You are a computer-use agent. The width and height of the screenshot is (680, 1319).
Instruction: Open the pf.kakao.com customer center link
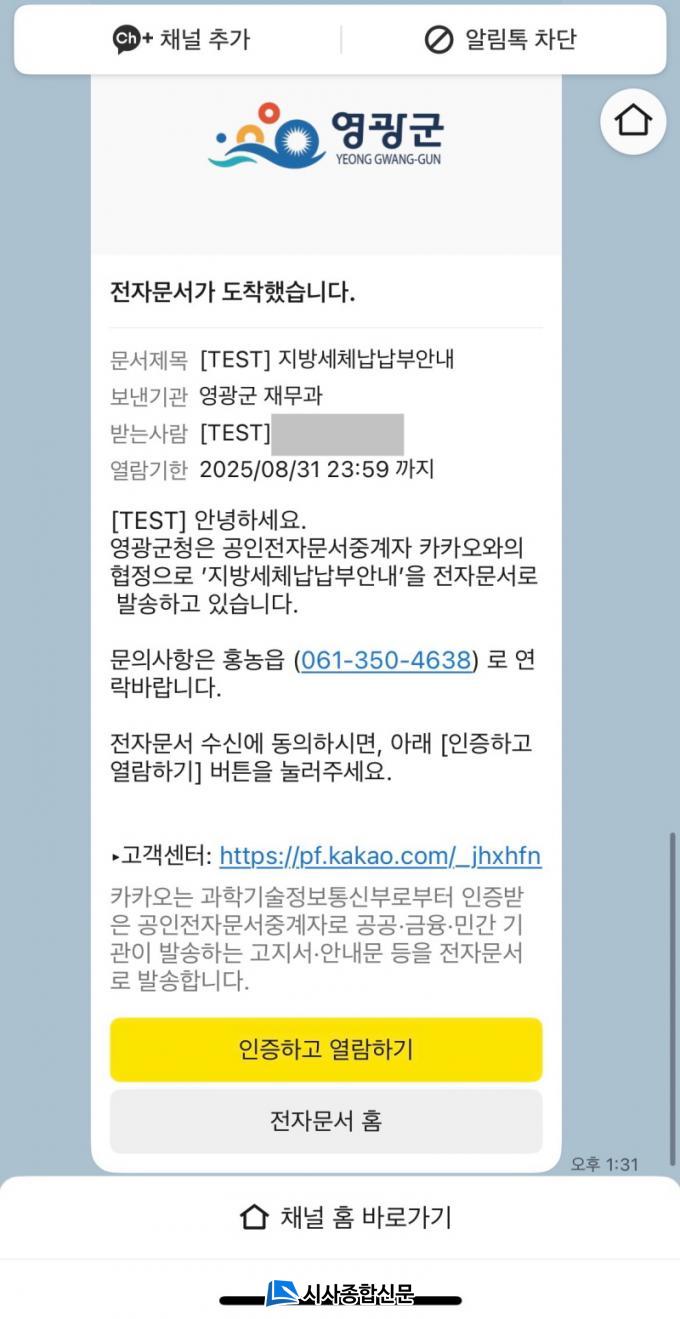point(380,856)
